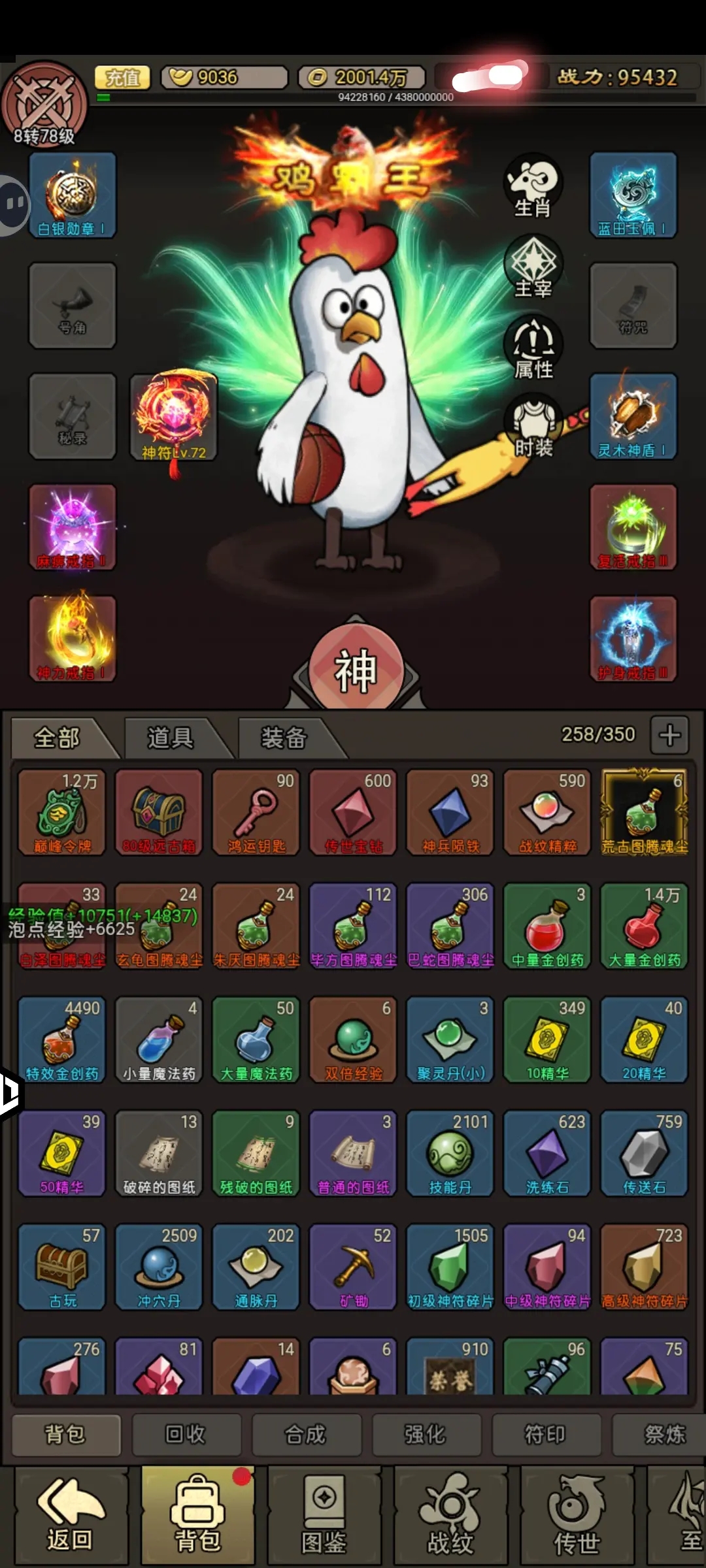Expand backpack capacity with plus button

point(669,735)
